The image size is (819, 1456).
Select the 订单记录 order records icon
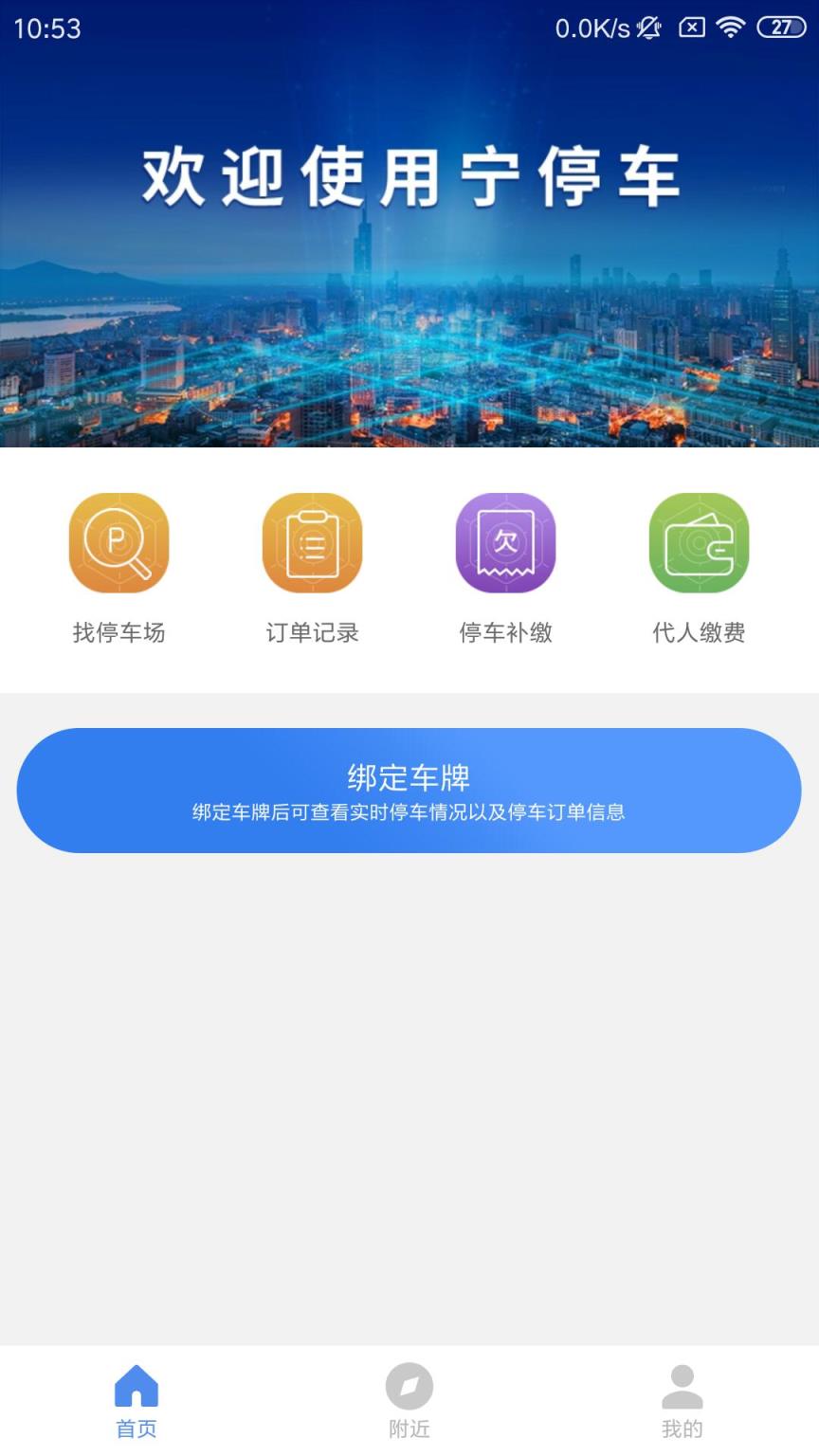click(311, 542)
